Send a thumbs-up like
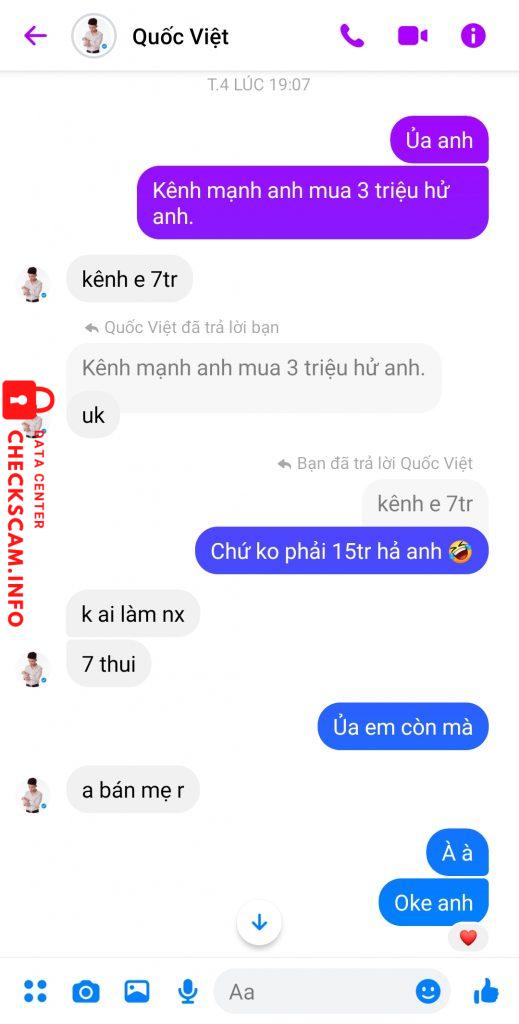This screenshot has height=1024, width=519. pyautogui.click(x=486, y=991)
